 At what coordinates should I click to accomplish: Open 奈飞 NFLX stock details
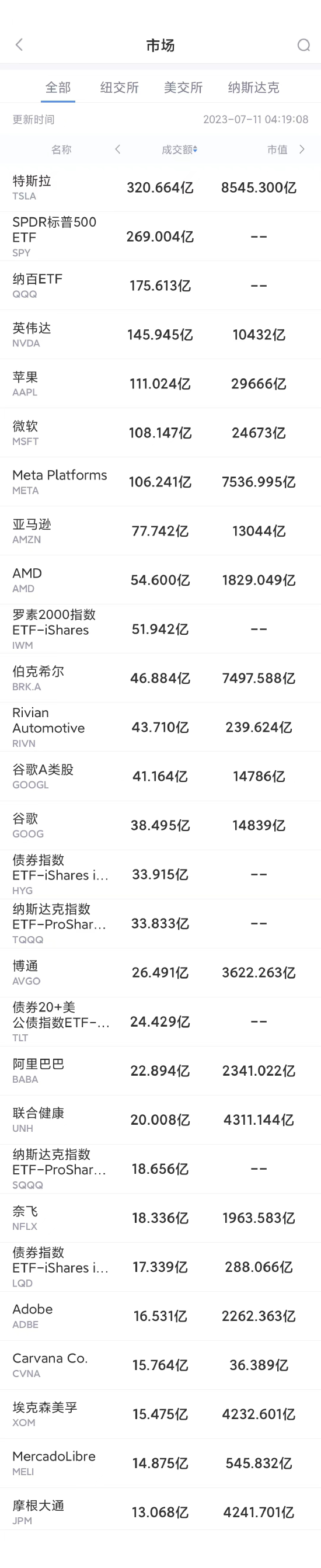[160, 1218]
